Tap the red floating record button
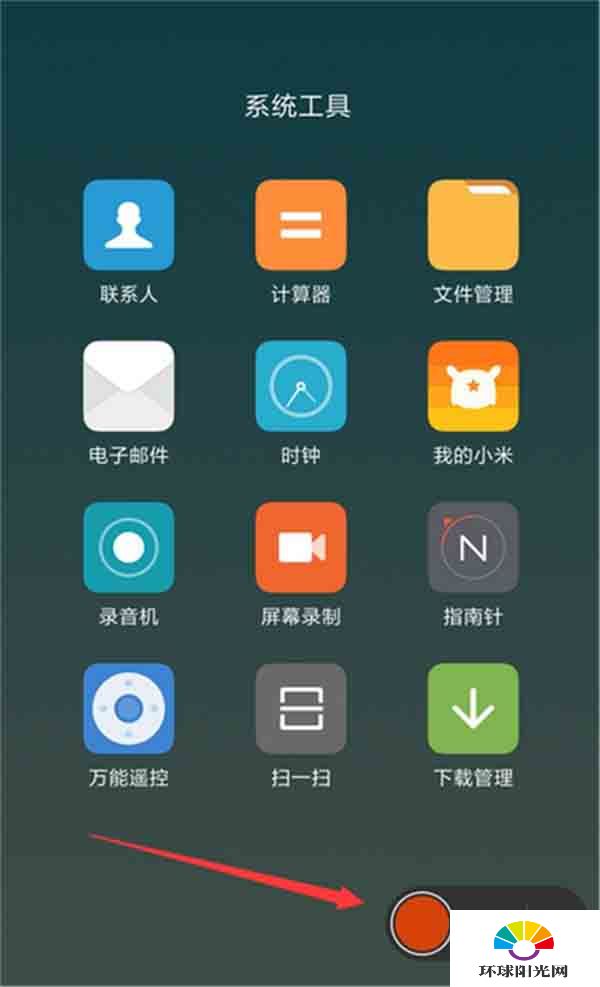The image size is (600, 987). point(422,923)
